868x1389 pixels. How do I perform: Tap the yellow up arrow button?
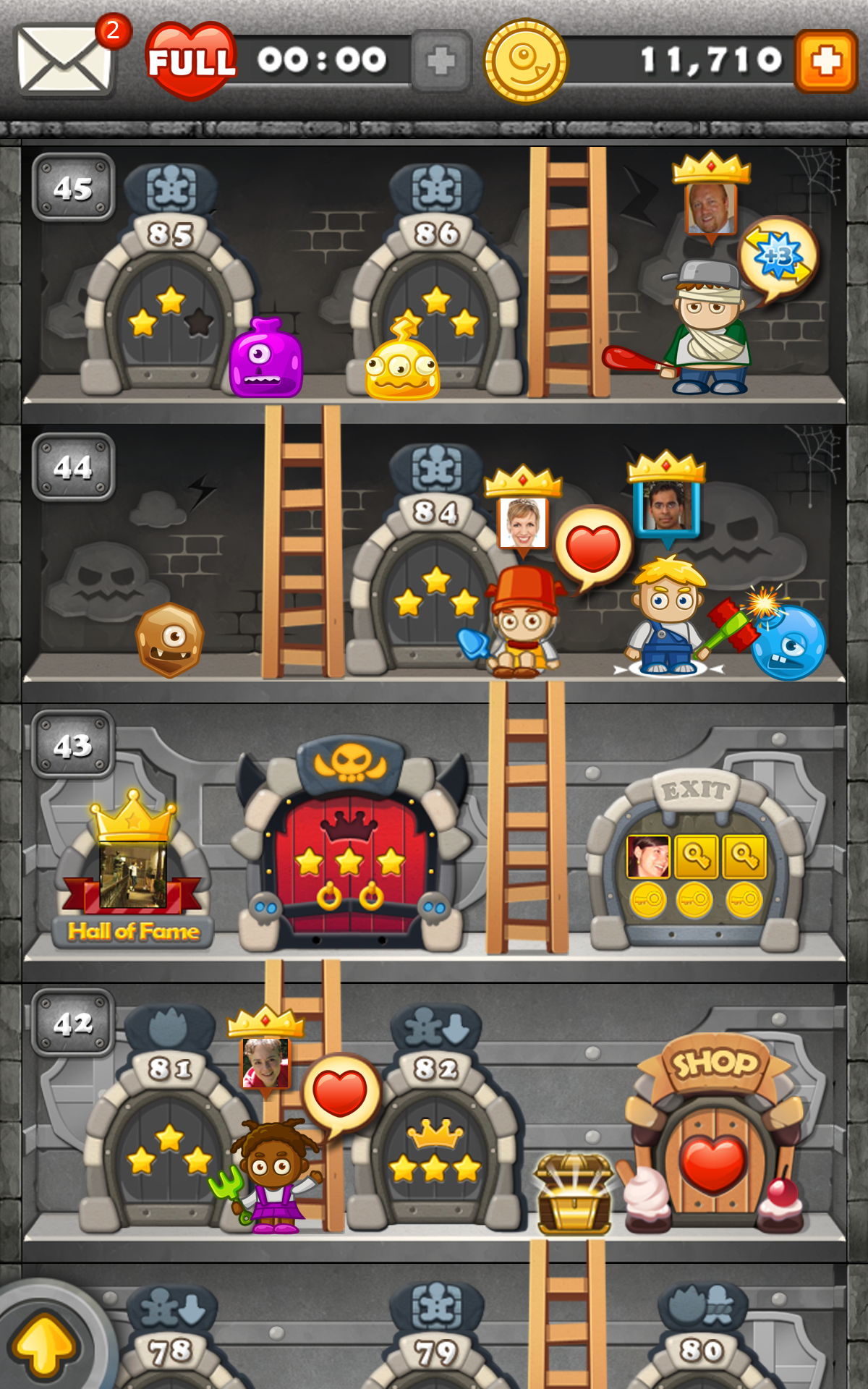(45, 1347)
